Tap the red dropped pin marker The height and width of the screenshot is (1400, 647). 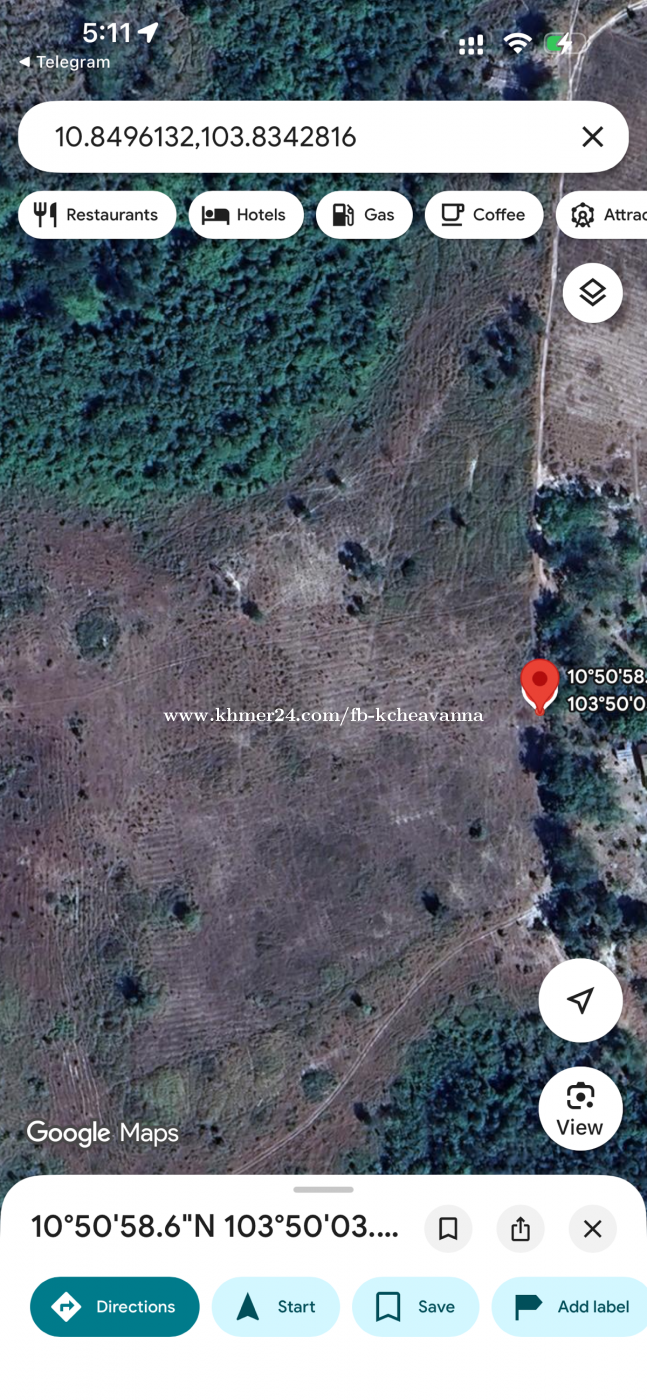point(540,685)
